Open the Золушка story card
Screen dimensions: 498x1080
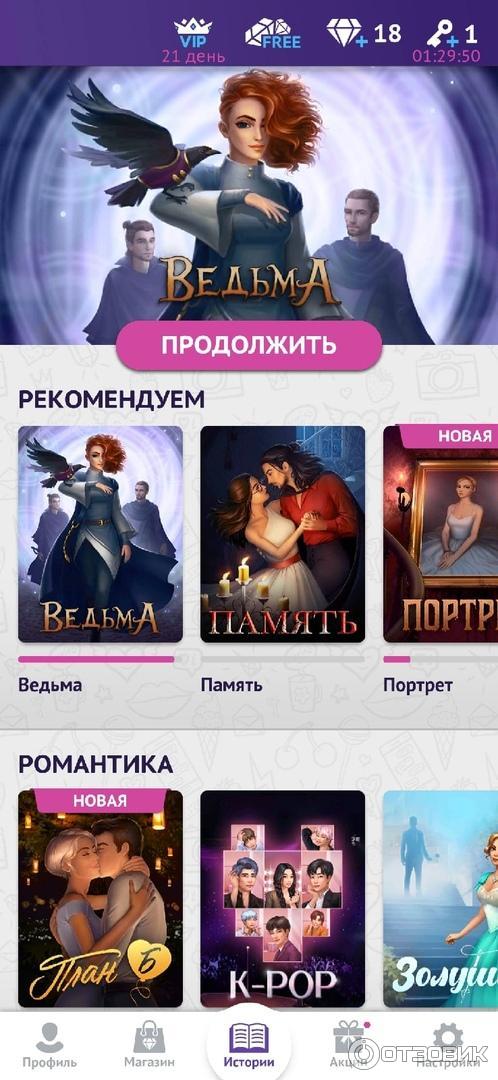441,898
